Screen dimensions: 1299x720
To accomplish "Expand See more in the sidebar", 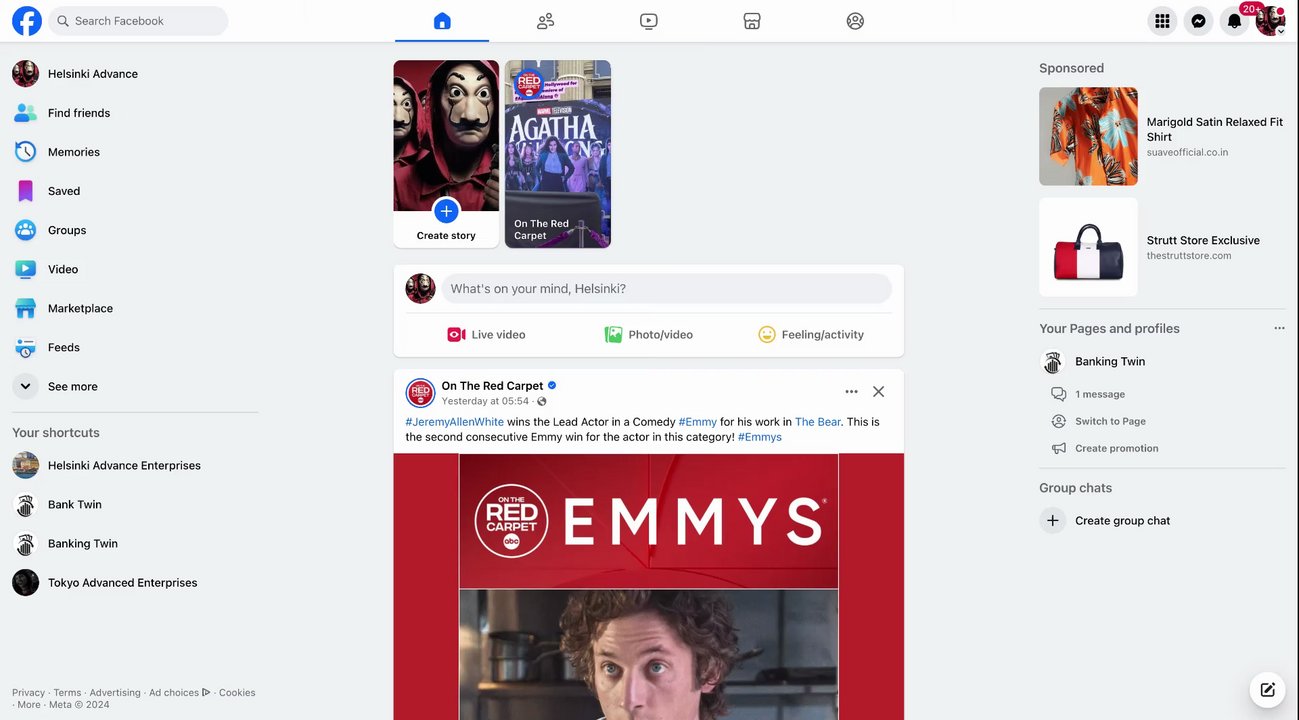I will [72, 386].
